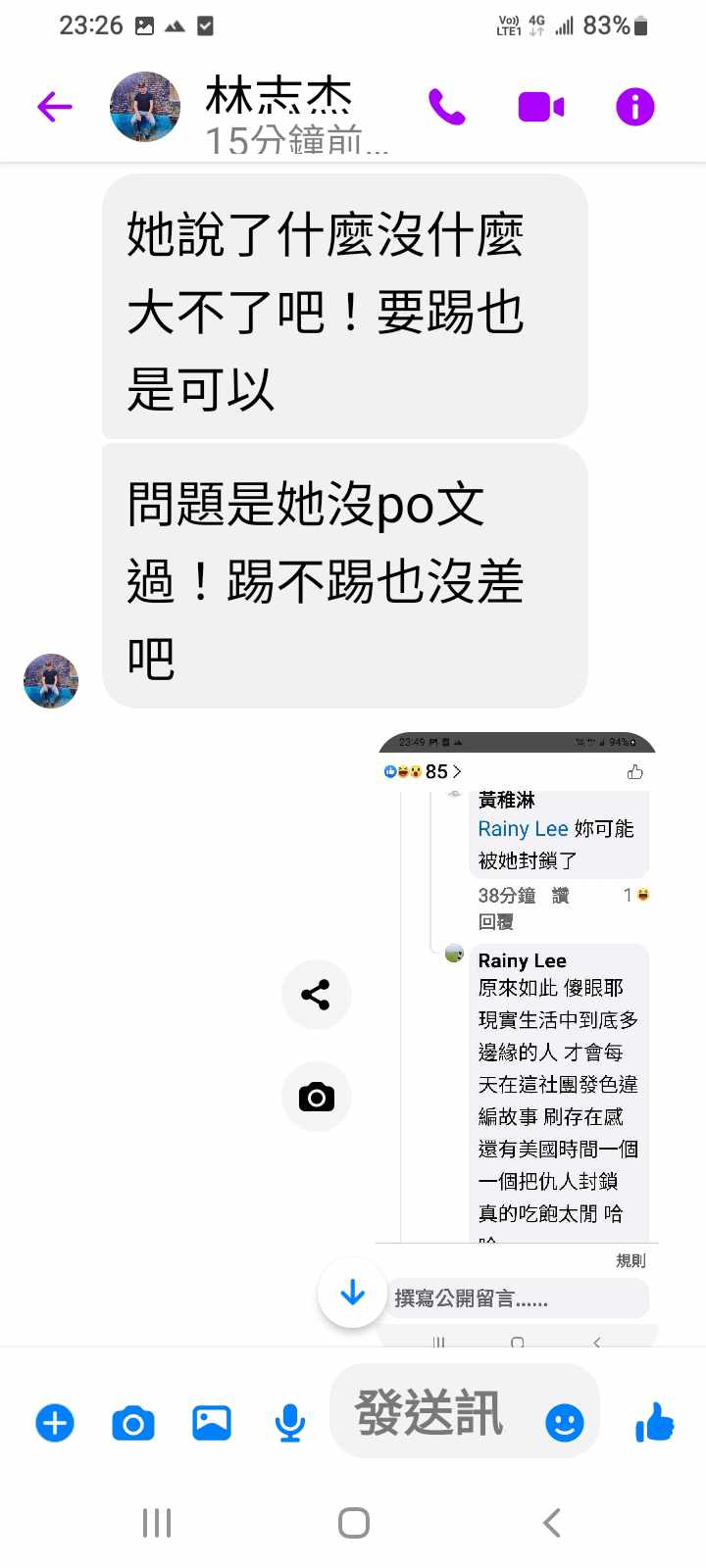706x1568 pixels.
Task: Go back to the chat list
Action: point(55,107)
